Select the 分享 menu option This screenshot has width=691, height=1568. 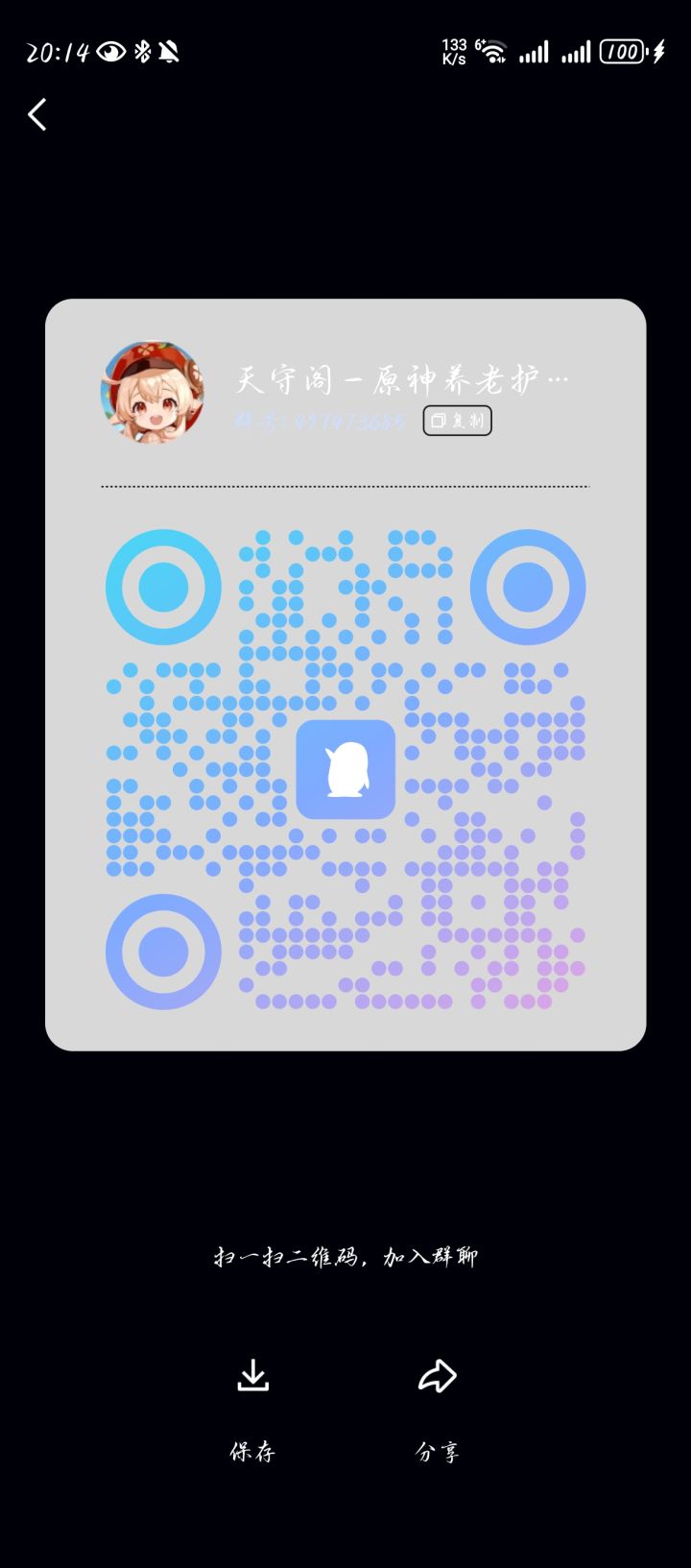pos(438,1451)
